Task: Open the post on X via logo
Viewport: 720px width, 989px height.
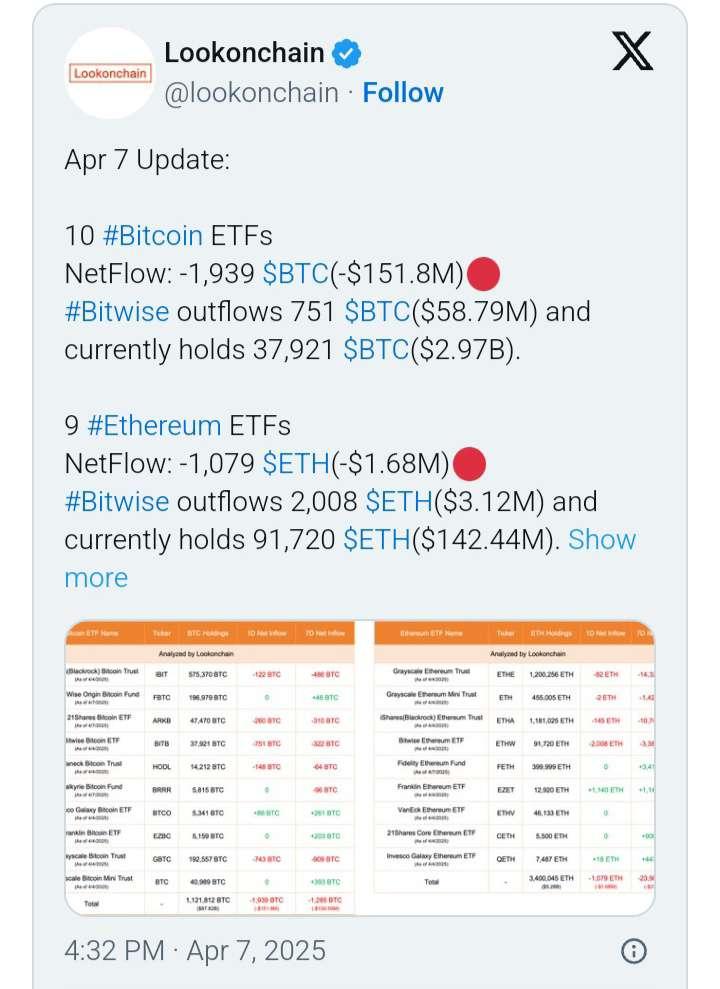Action: [x=632, y=52]
